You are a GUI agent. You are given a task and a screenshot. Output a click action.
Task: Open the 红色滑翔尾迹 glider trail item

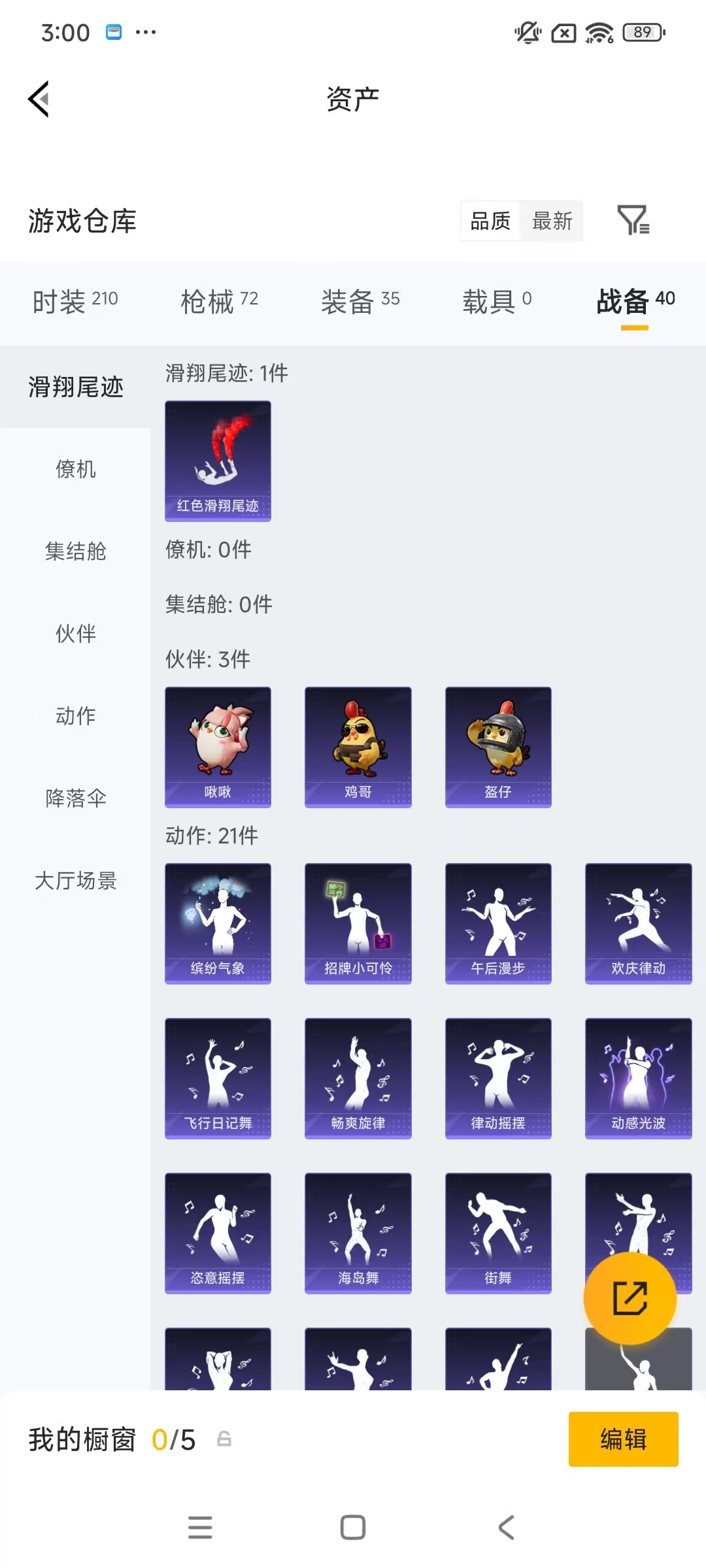tap(217, 461)
